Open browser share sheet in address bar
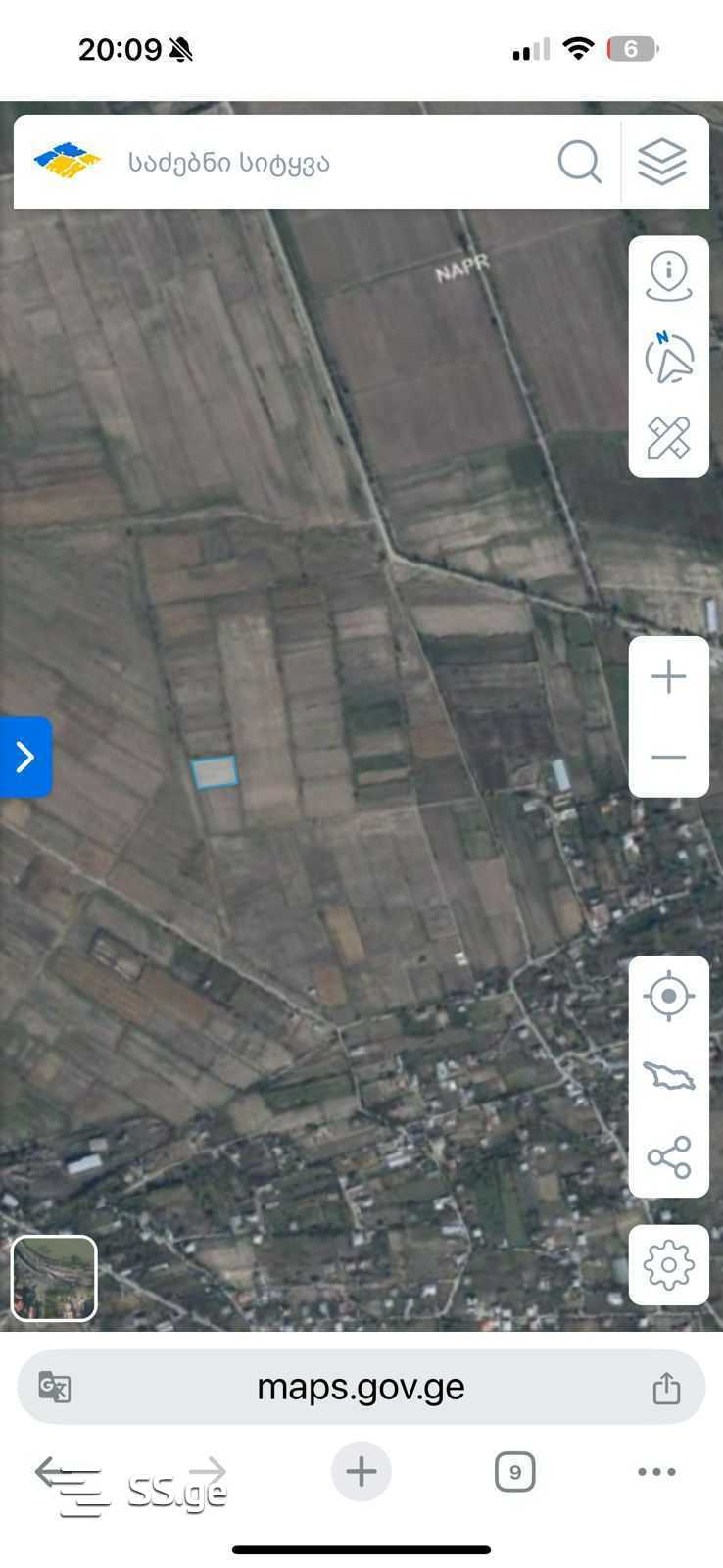The width and height of the screenshot is (723, 1568). [x=666, y=1387]
